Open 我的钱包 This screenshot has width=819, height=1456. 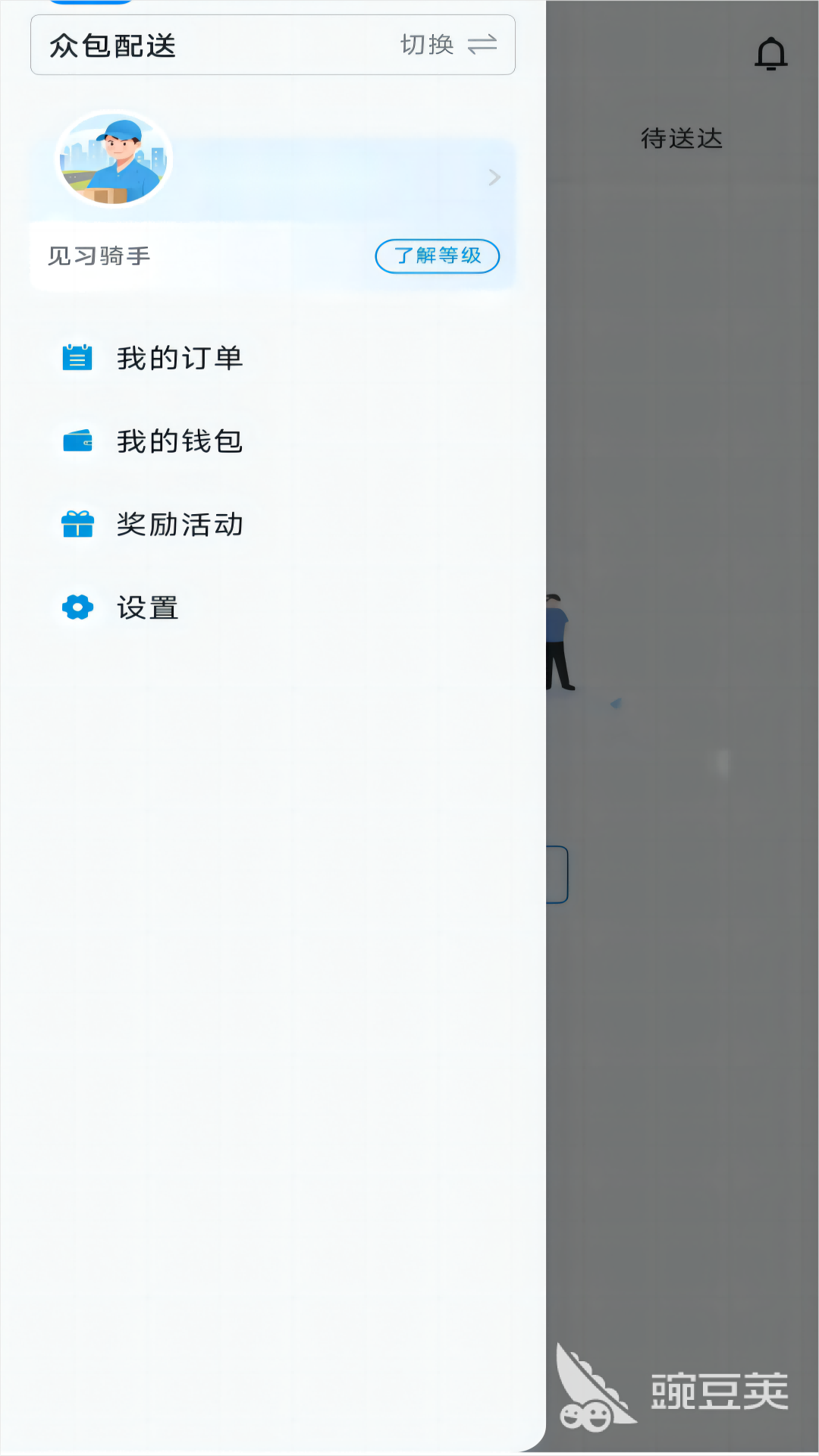179,441
